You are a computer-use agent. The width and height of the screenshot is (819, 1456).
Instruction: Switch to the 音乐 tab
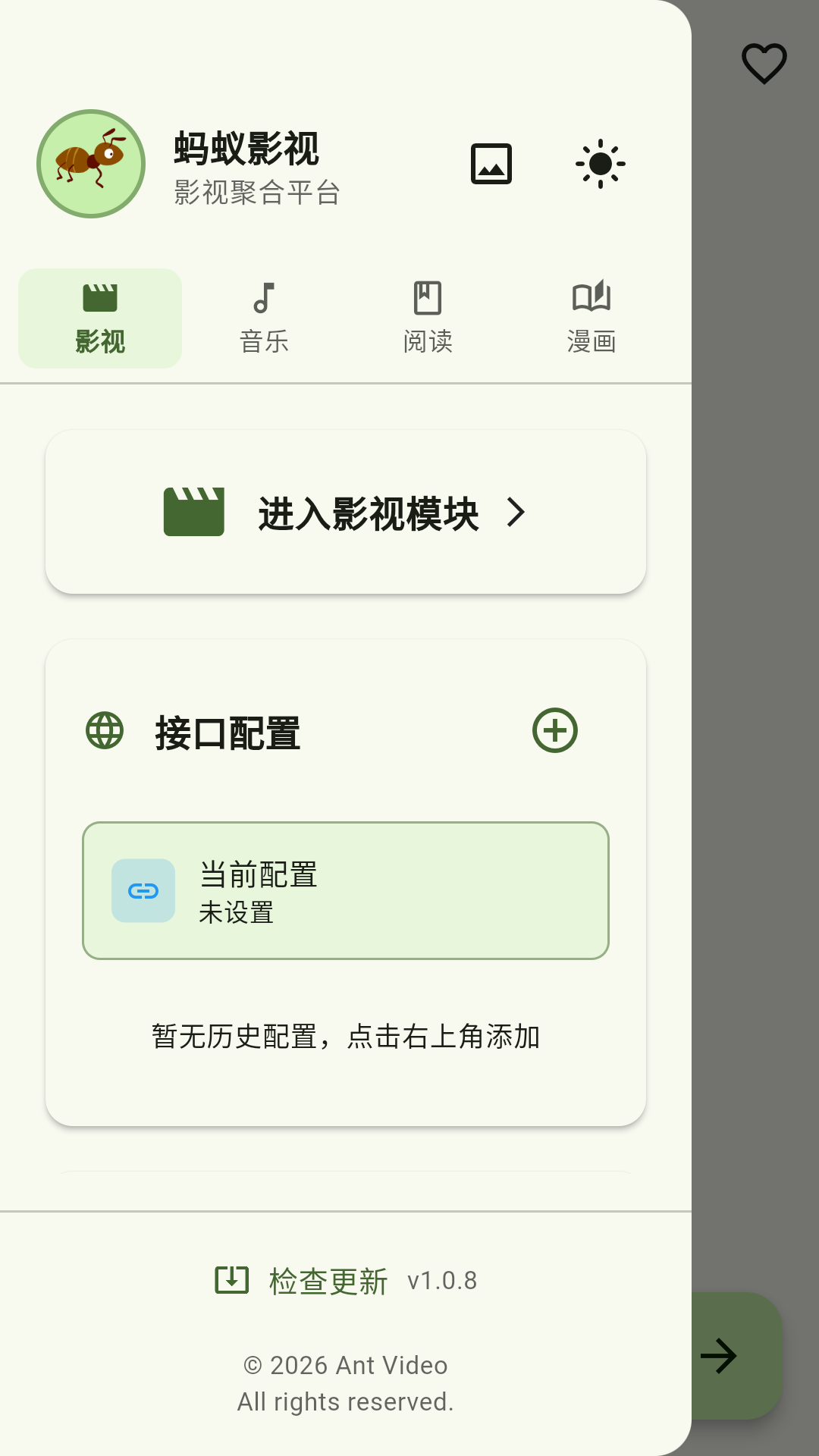point(263,317)
